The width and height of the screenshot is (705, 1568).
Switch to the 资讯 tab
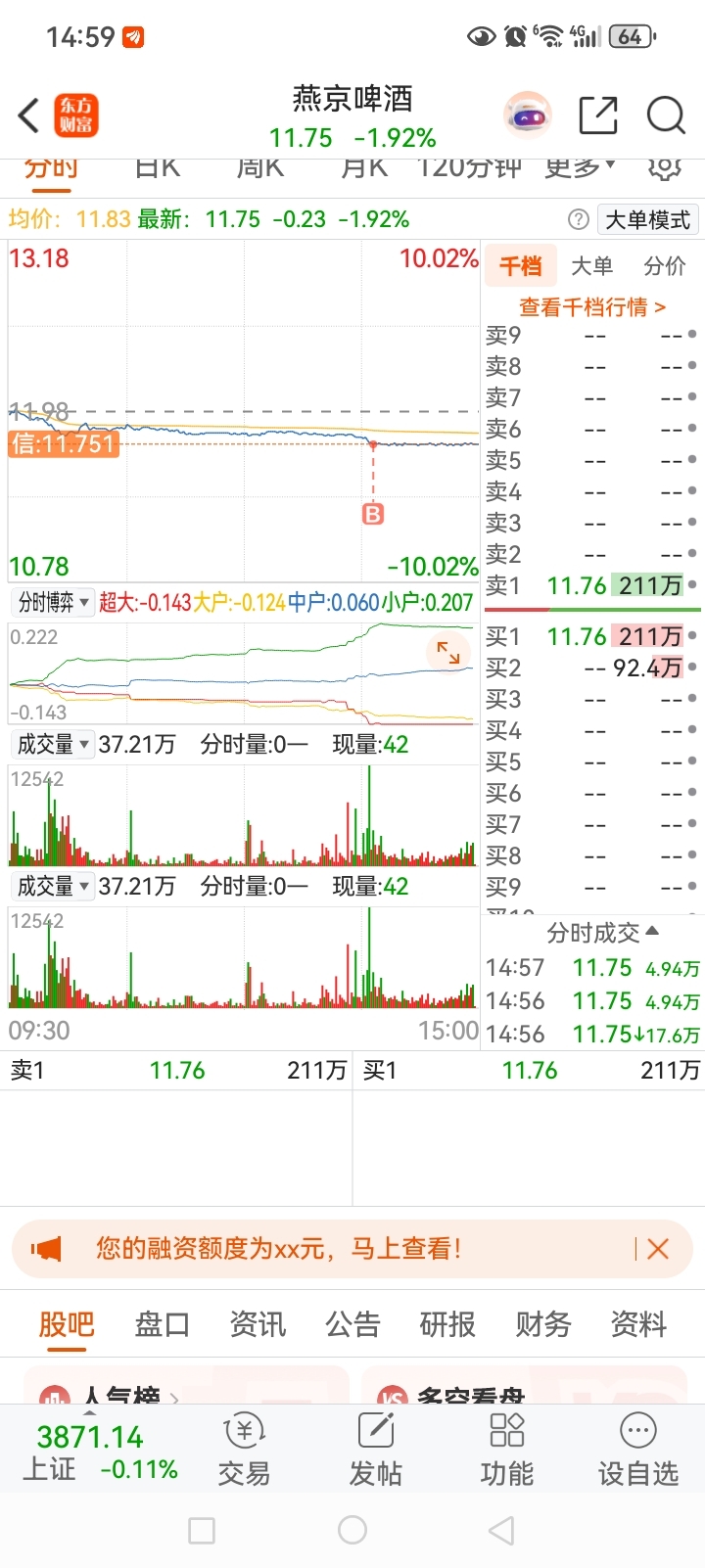(x=258, y=1324)
